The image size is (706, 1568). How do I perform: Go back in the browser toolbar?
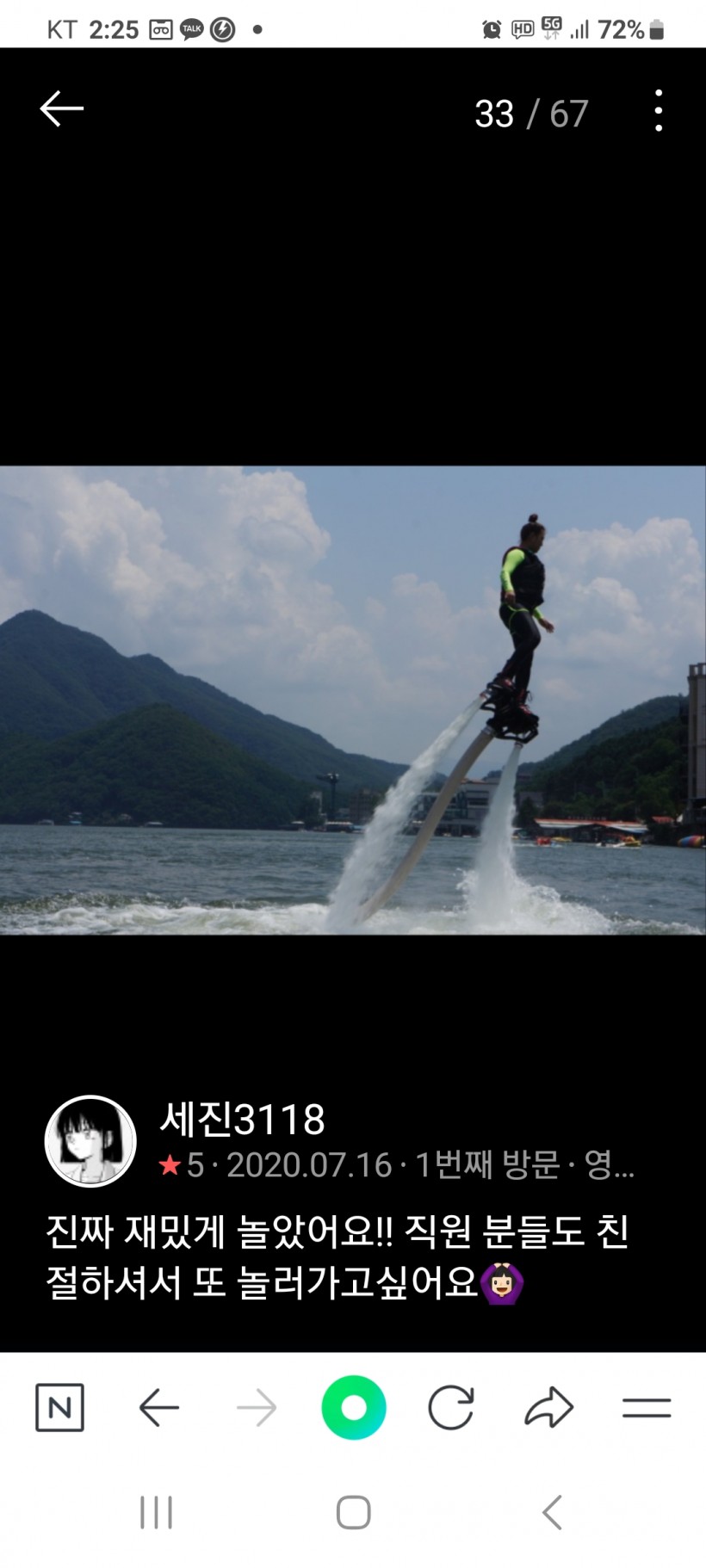(x=159, y=1408)
